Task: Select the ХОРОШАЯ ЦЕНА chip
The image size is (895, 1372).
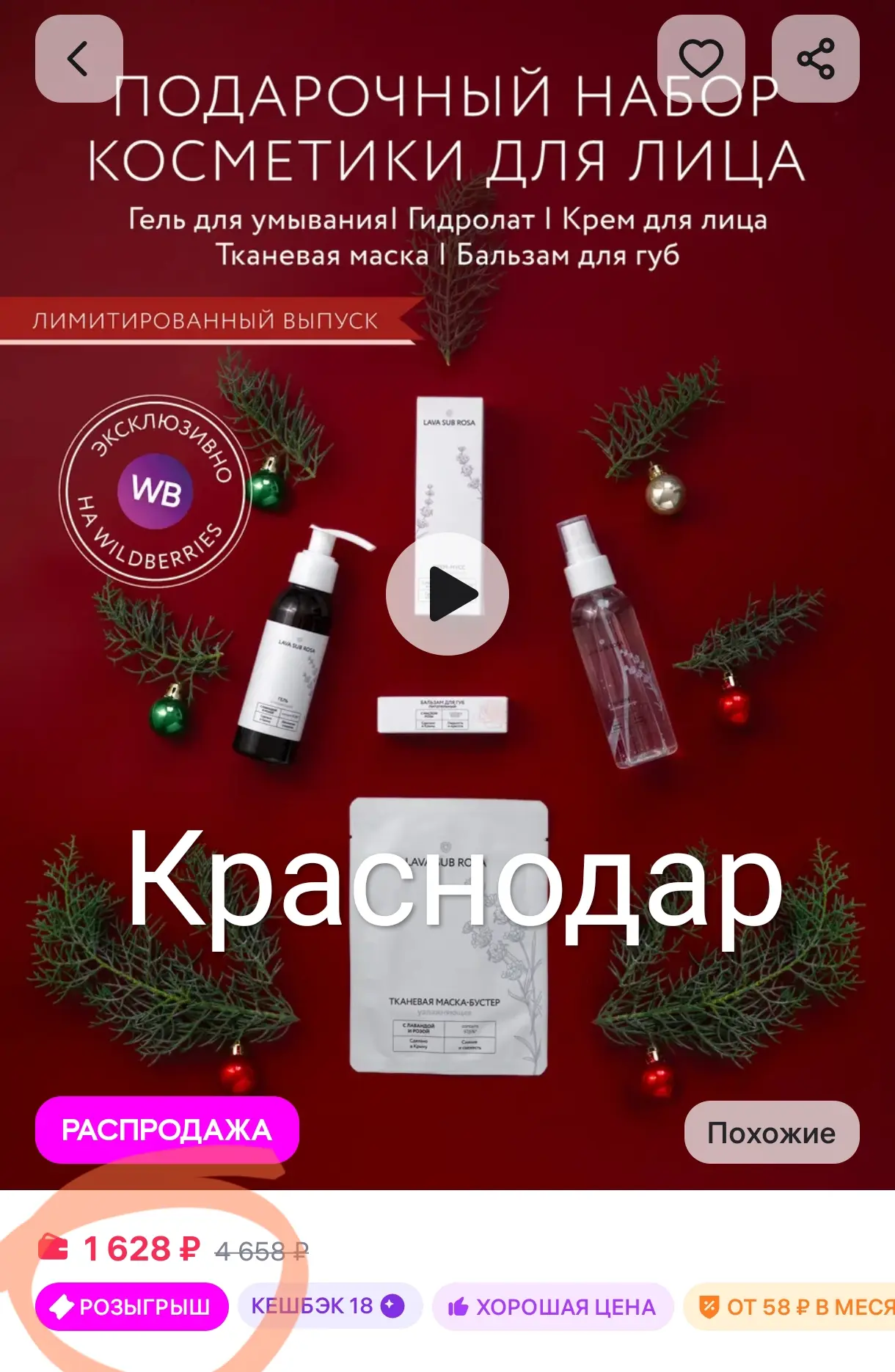Action: 552,1307
